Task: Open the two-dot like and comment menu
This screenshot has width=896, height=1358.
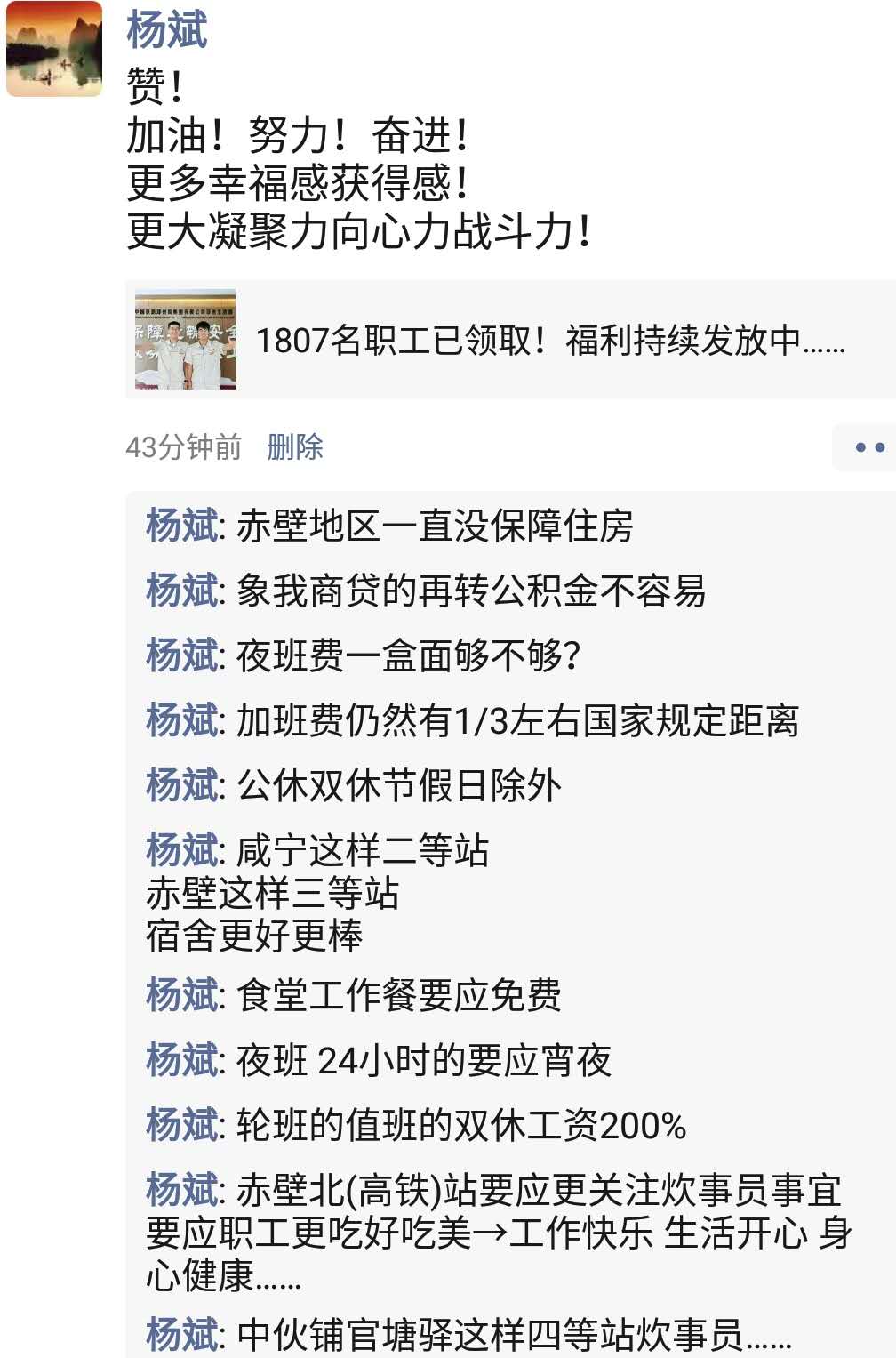Action: (868, 447)
